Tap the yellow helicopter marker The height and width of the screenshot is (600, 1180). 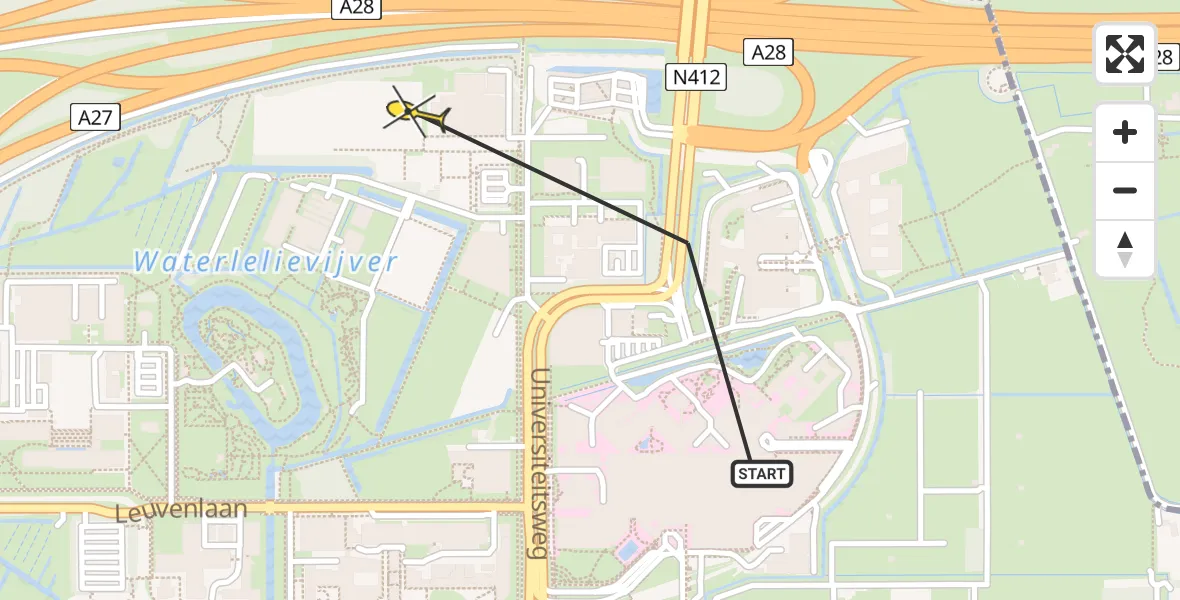(415, 114)
